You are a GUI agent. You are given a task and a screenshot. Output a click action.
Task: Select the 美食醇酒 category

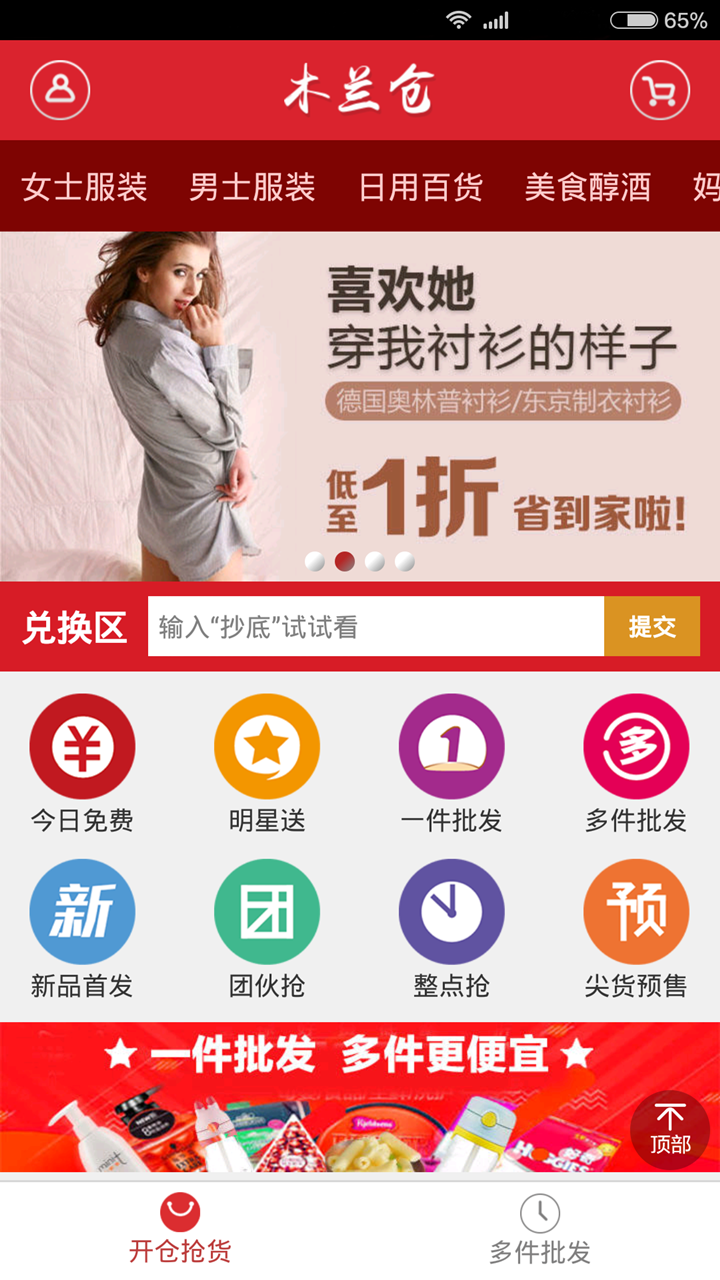click(x=587, y=187)
